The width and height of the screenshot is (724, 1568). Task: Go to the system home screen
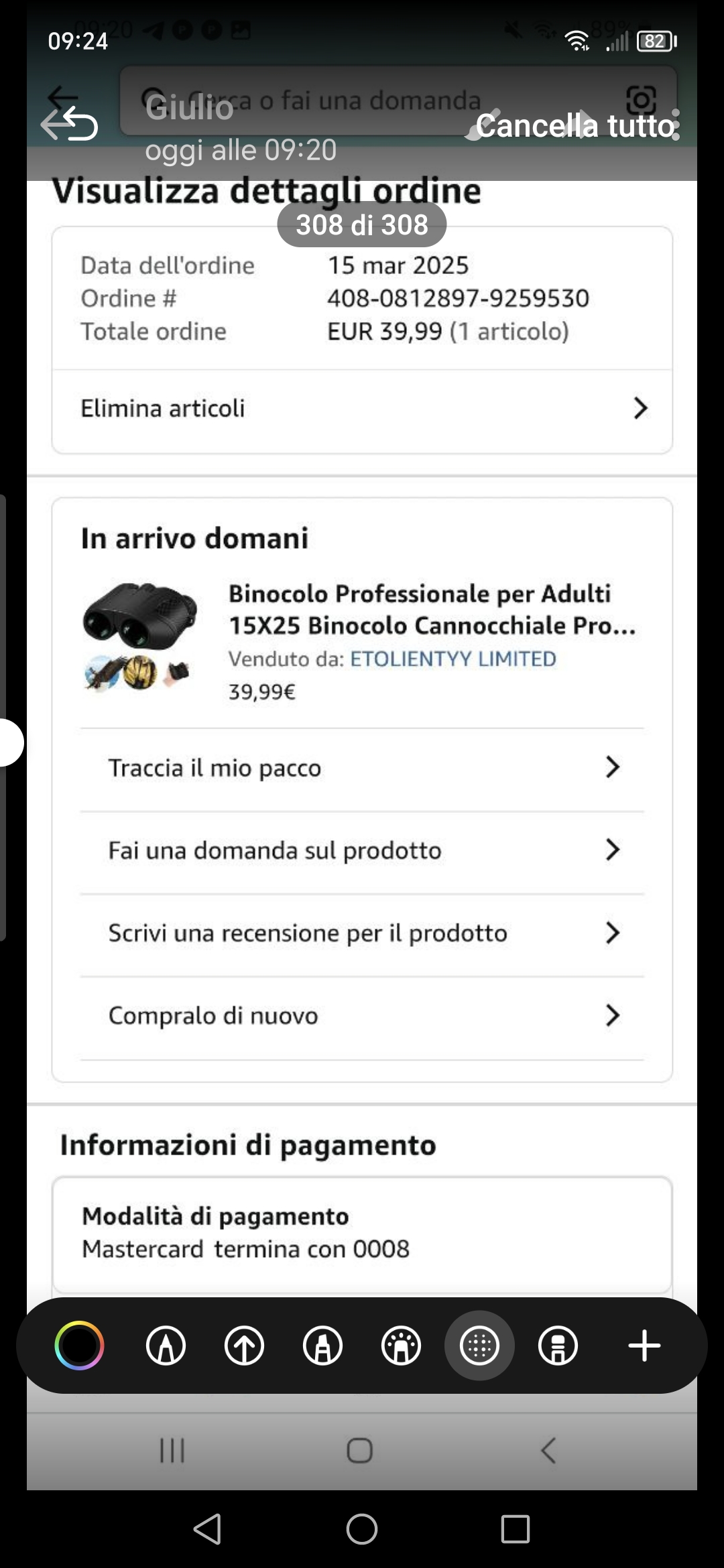coord(361,1529)
